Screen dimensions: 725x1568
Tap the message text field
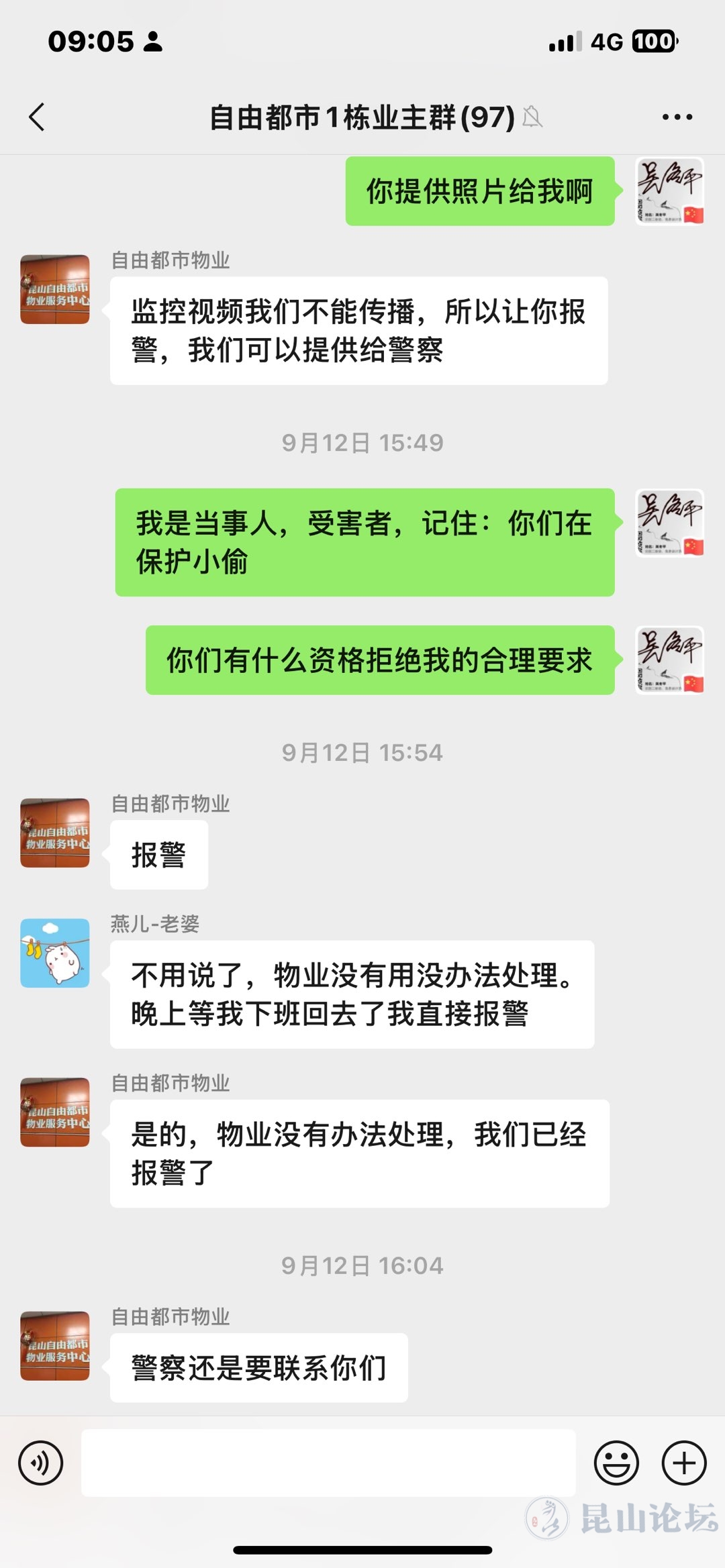coord(328,1463)
